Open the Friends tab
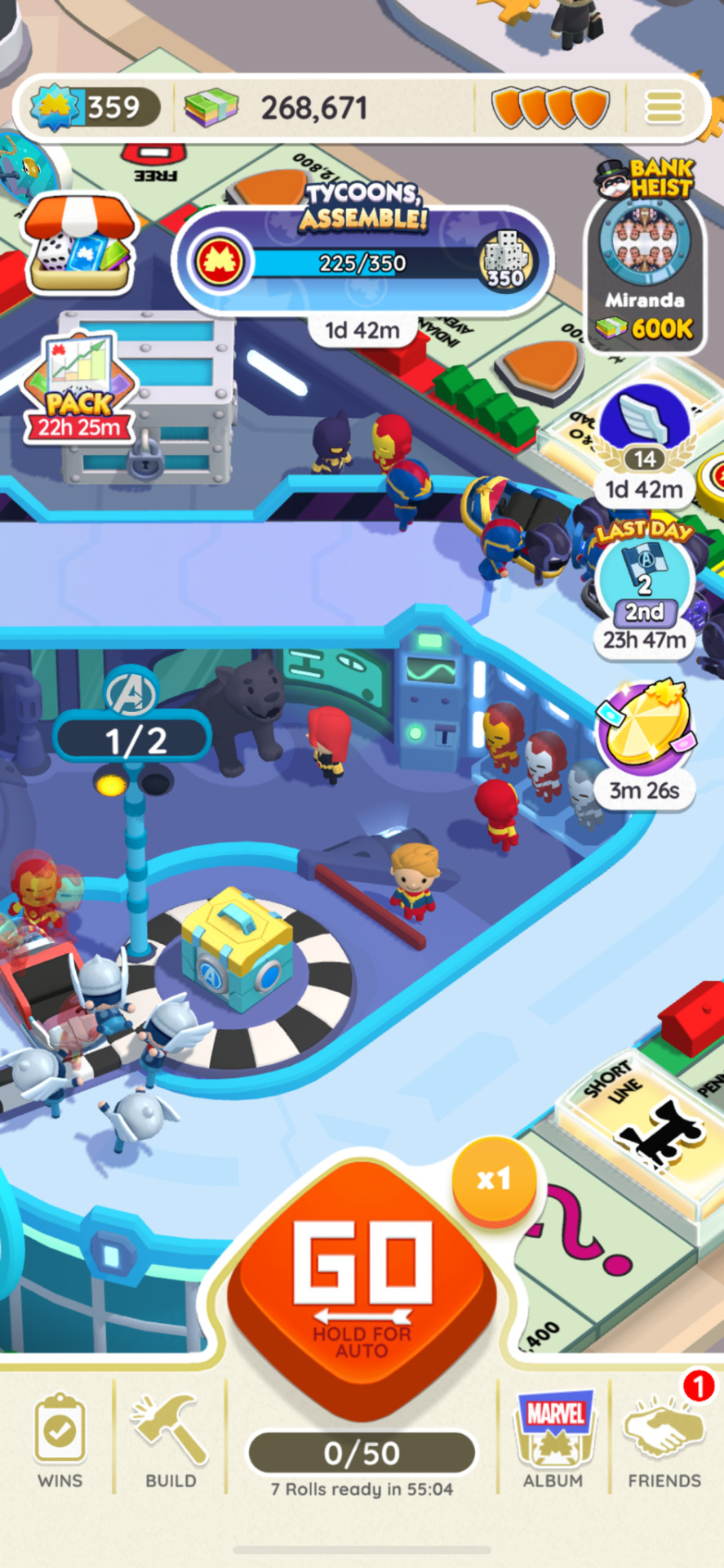The height and width of the screenshot is (1568, 724). pos(664,1441)
